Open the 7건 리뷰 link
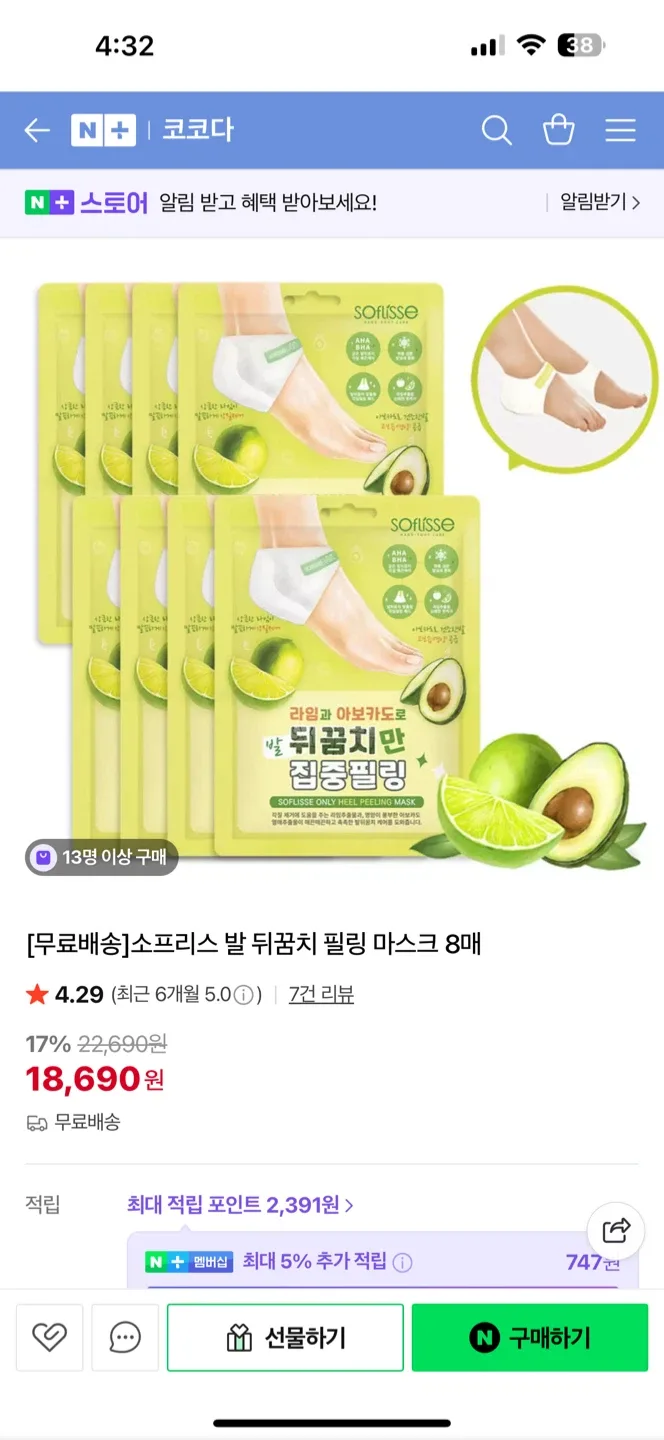664x1440 pixels. pyautogui.click(x=321, y=995)
